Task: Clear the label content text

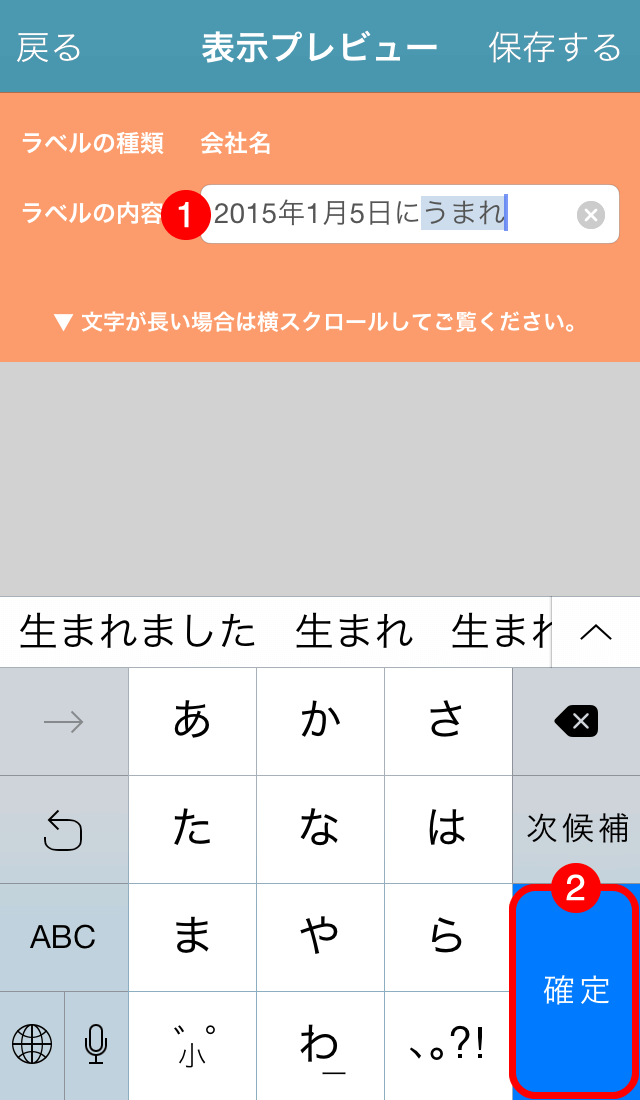Action: pyautogui.click(x=591, y=215)
